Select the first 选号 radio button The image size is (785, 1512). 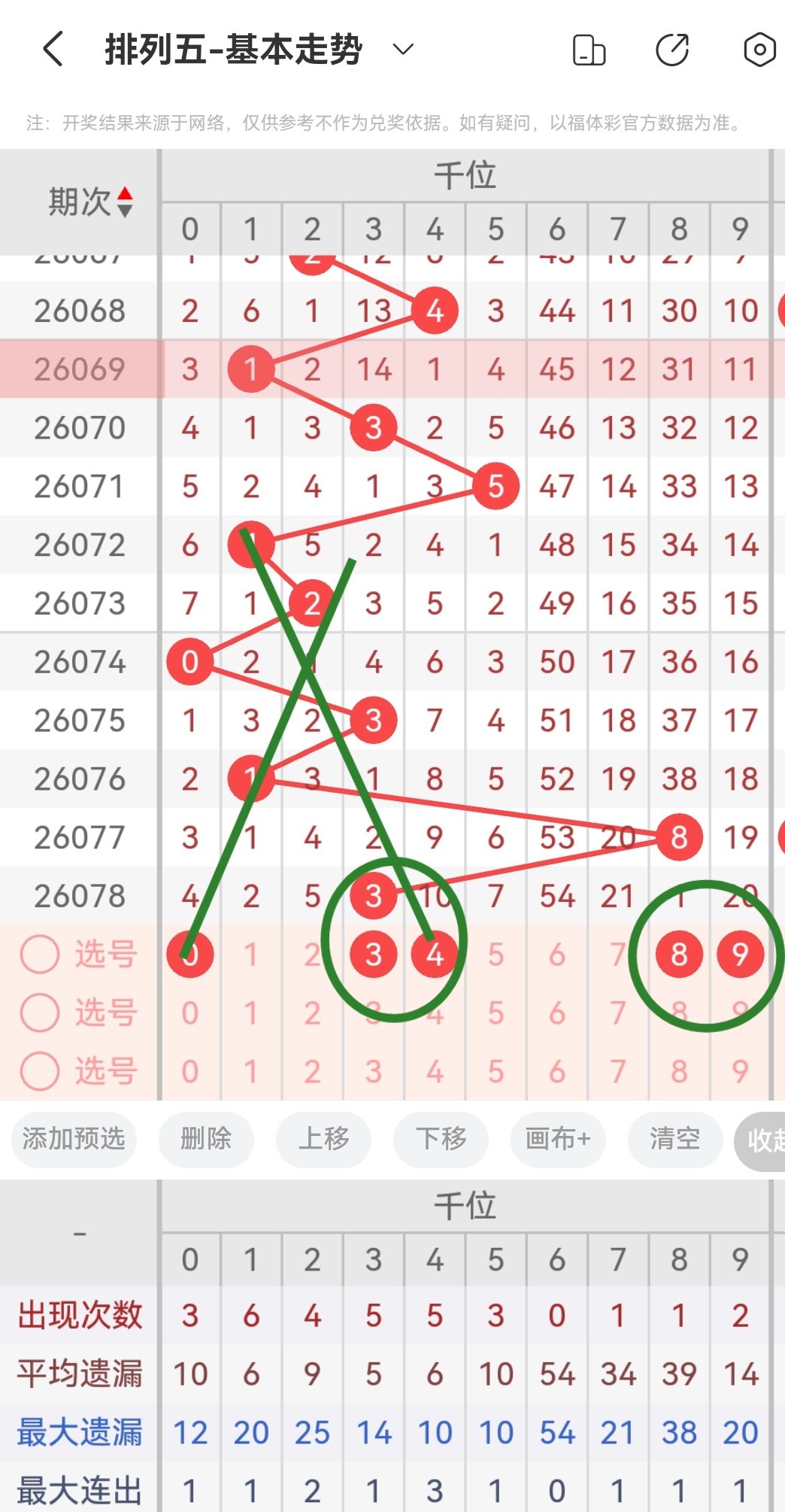point(41,954)
